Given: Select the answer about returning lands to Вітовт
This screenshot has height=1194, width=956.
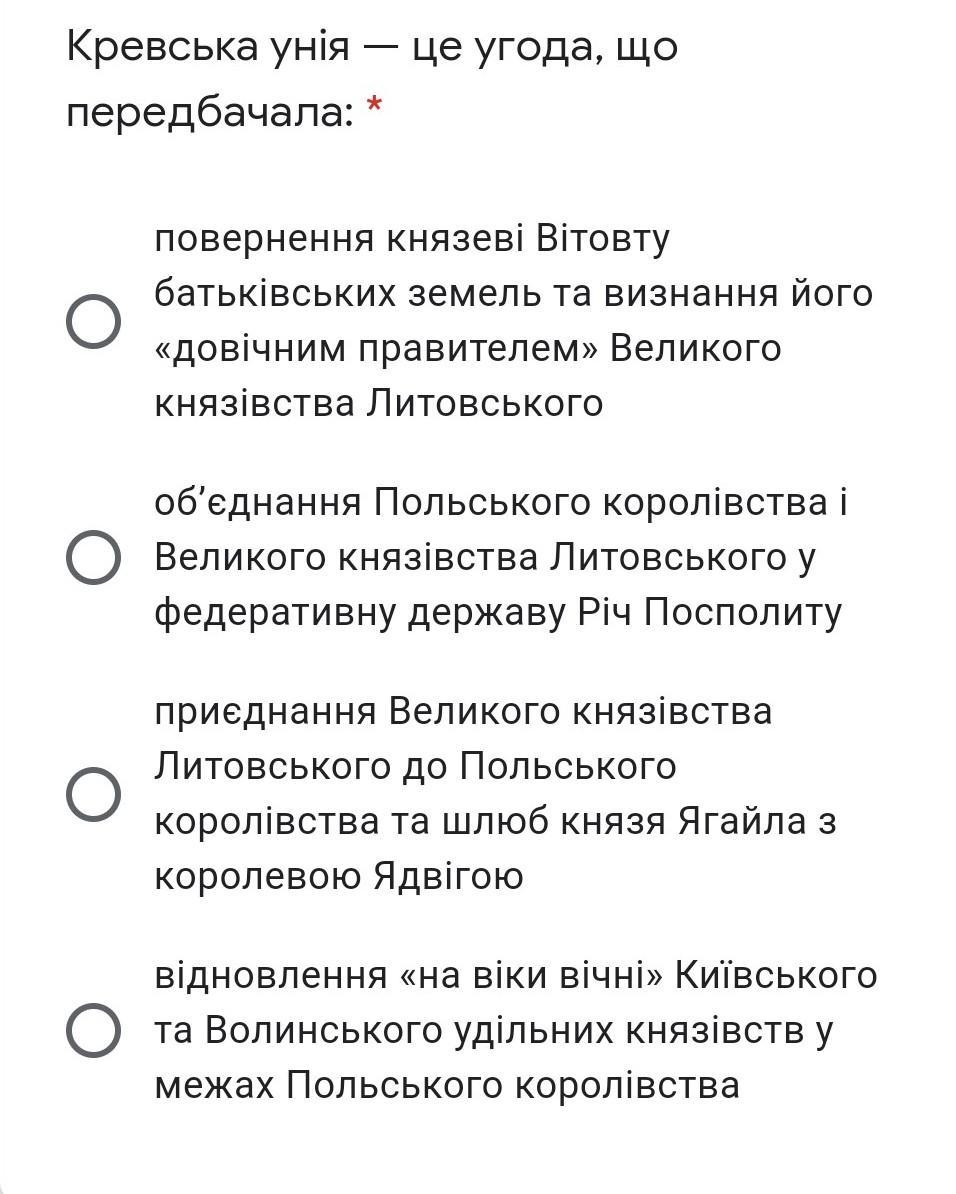Looking at the screenshot, I should [x=93, y=321].
